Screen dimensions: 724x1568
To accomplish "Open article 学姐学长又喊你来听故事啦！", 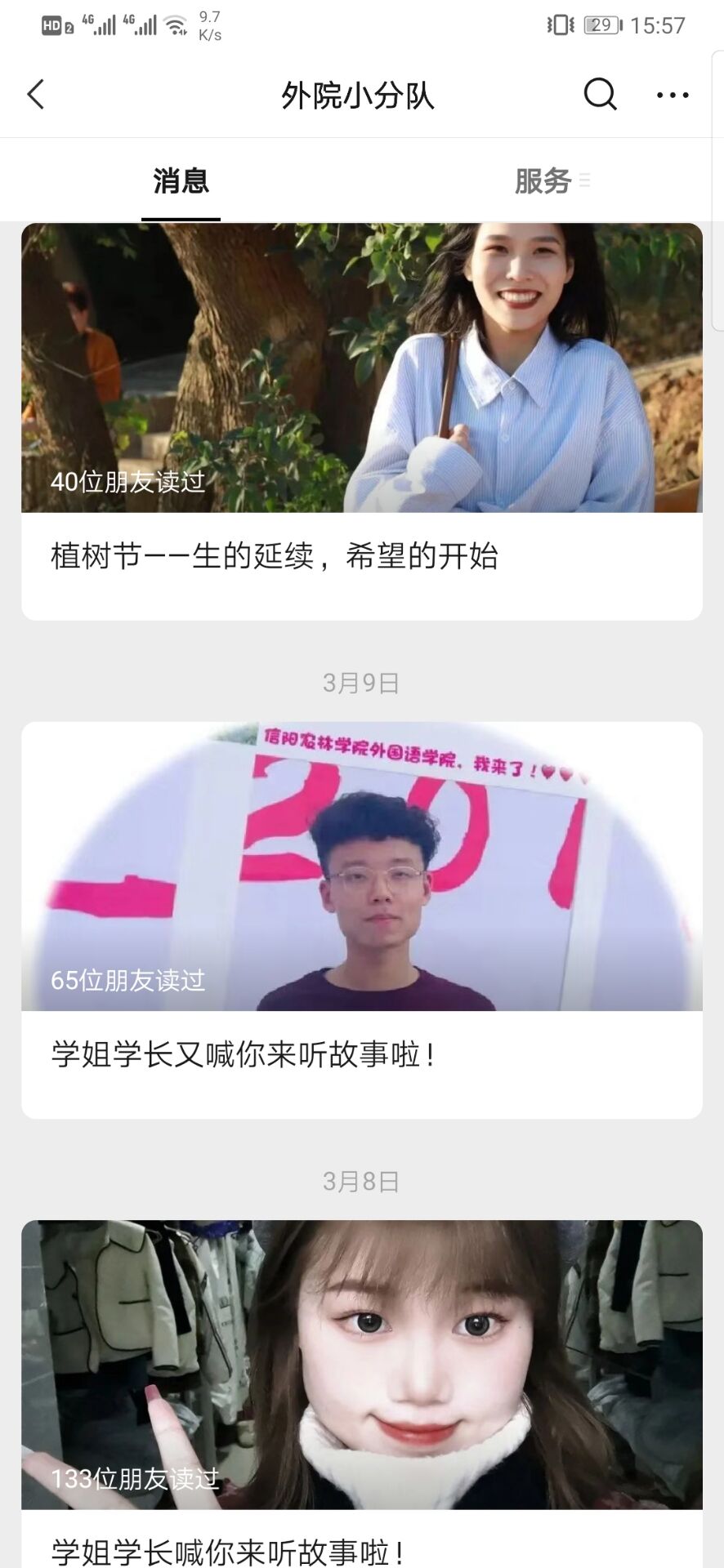I will (x=361, y=1054).
